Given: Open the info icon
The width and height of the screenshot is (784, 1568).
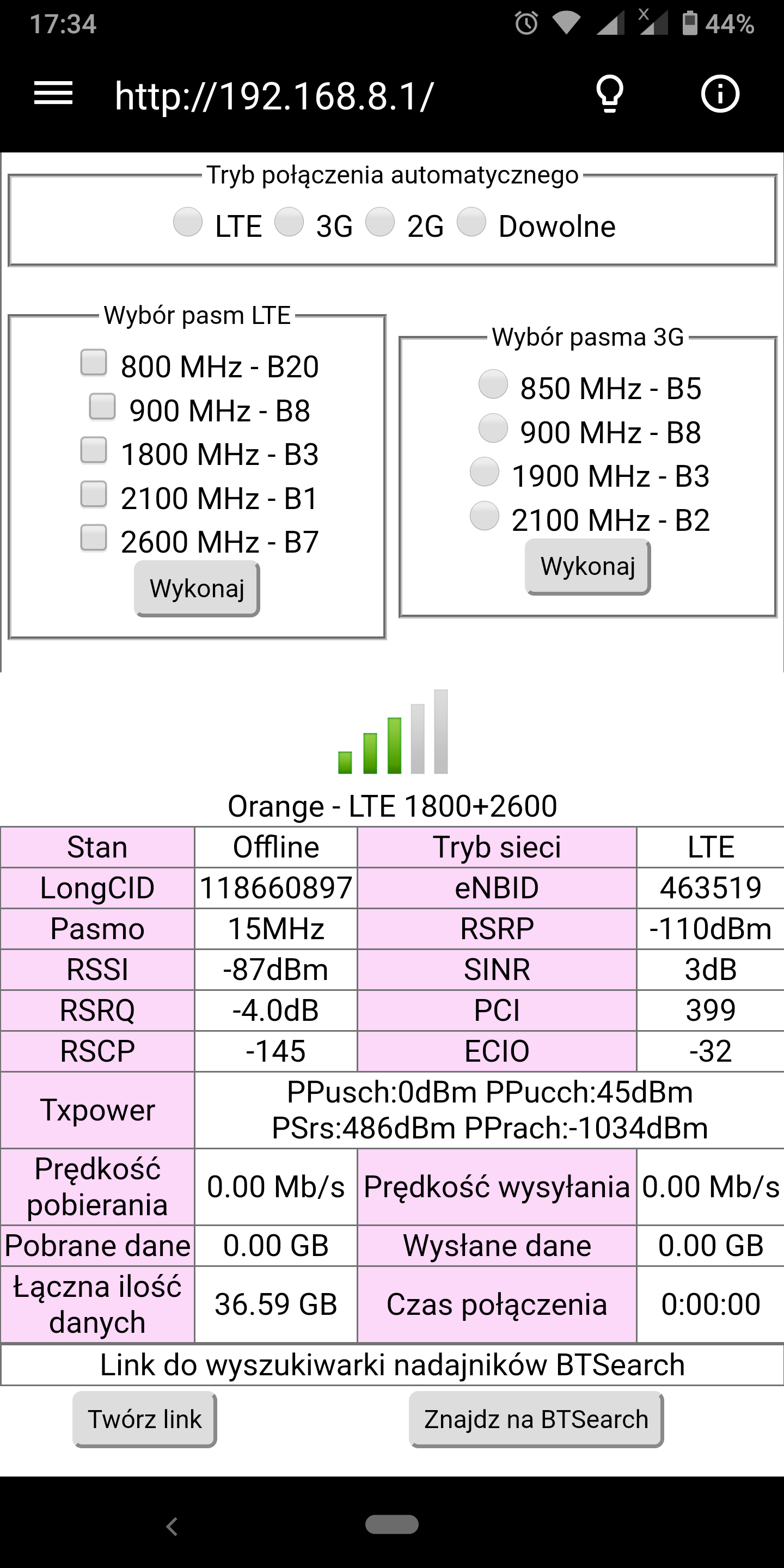Looking at the screenshot, I should click(720, 94).
